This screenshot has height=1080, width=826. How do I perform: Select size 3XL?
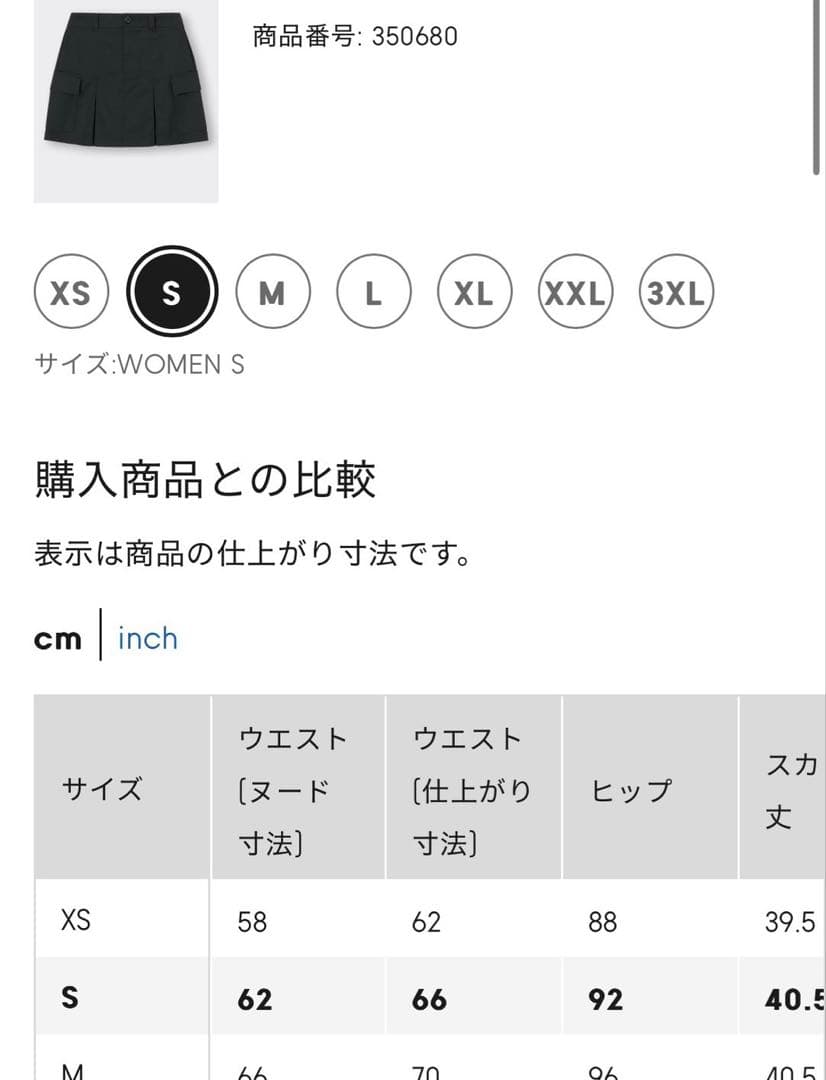(x=677, y=291)
